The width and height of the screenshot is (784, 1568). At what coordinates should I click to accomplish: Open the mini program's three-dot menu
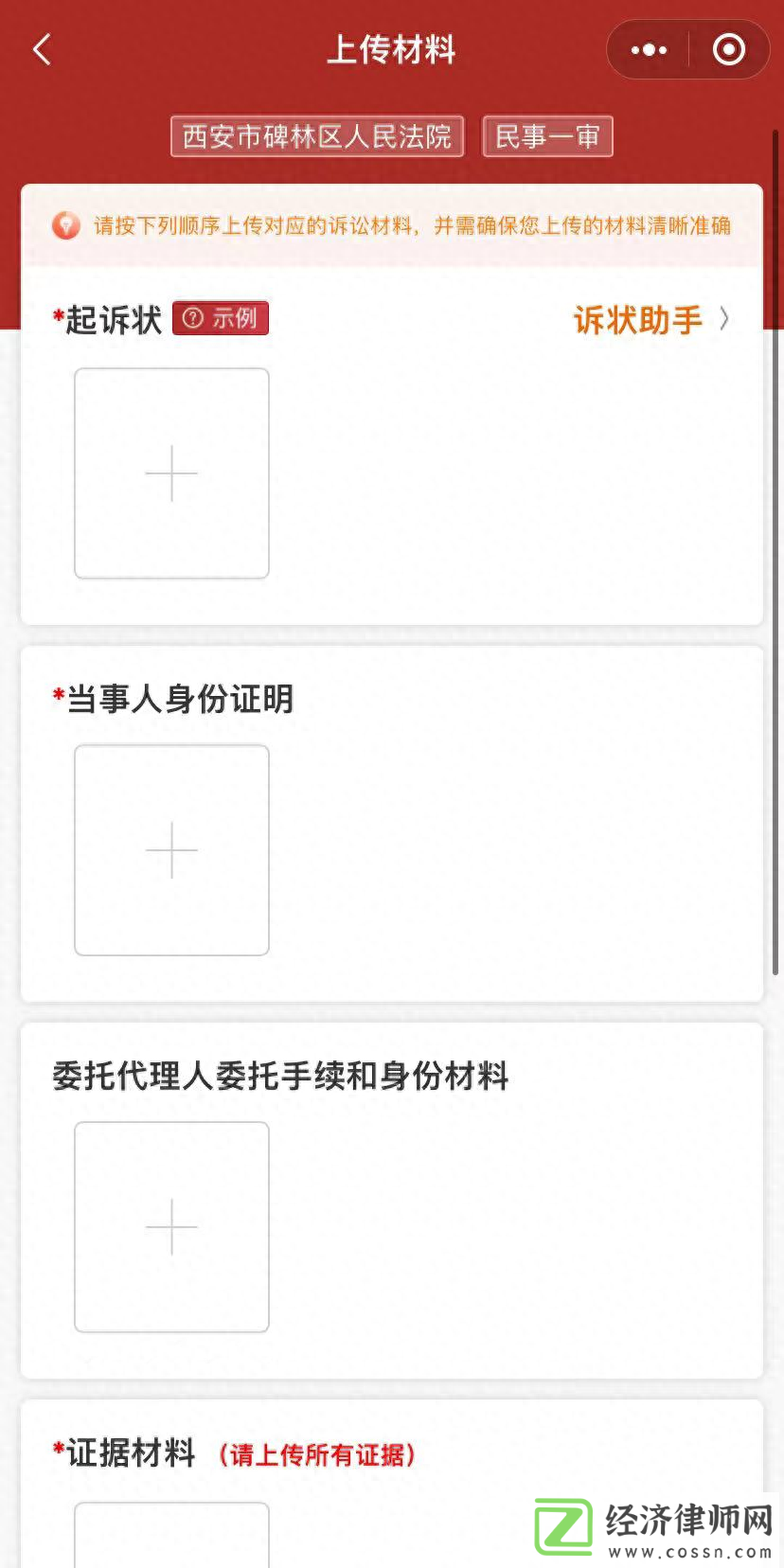[649, 49]
